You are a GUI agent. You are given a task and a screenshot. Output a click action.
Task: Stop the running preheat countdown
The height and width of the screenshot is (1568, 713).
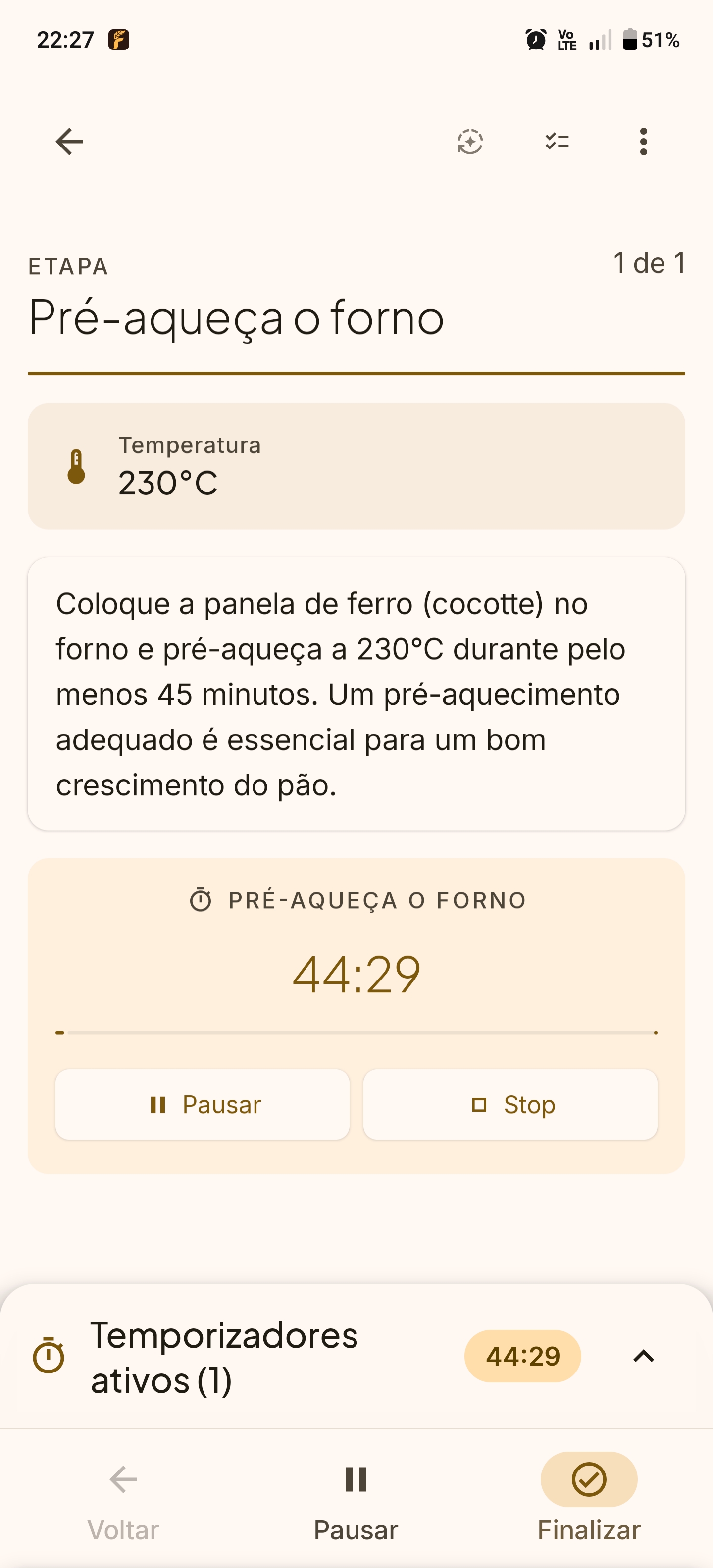tap(510, 1104)
